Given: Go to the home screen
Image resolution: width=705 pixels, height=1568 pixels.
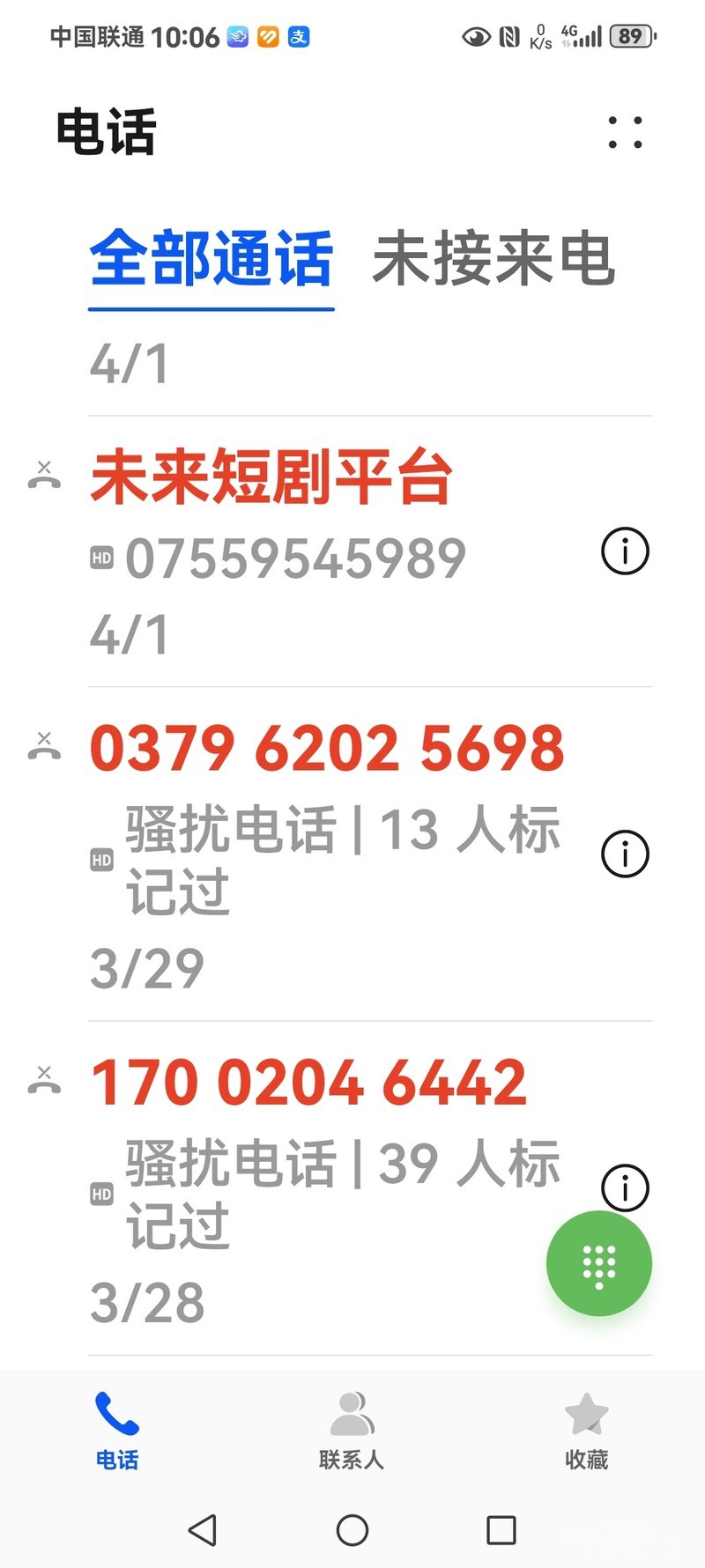Looking at the screenshot, I should click(x=352, y=1530).
